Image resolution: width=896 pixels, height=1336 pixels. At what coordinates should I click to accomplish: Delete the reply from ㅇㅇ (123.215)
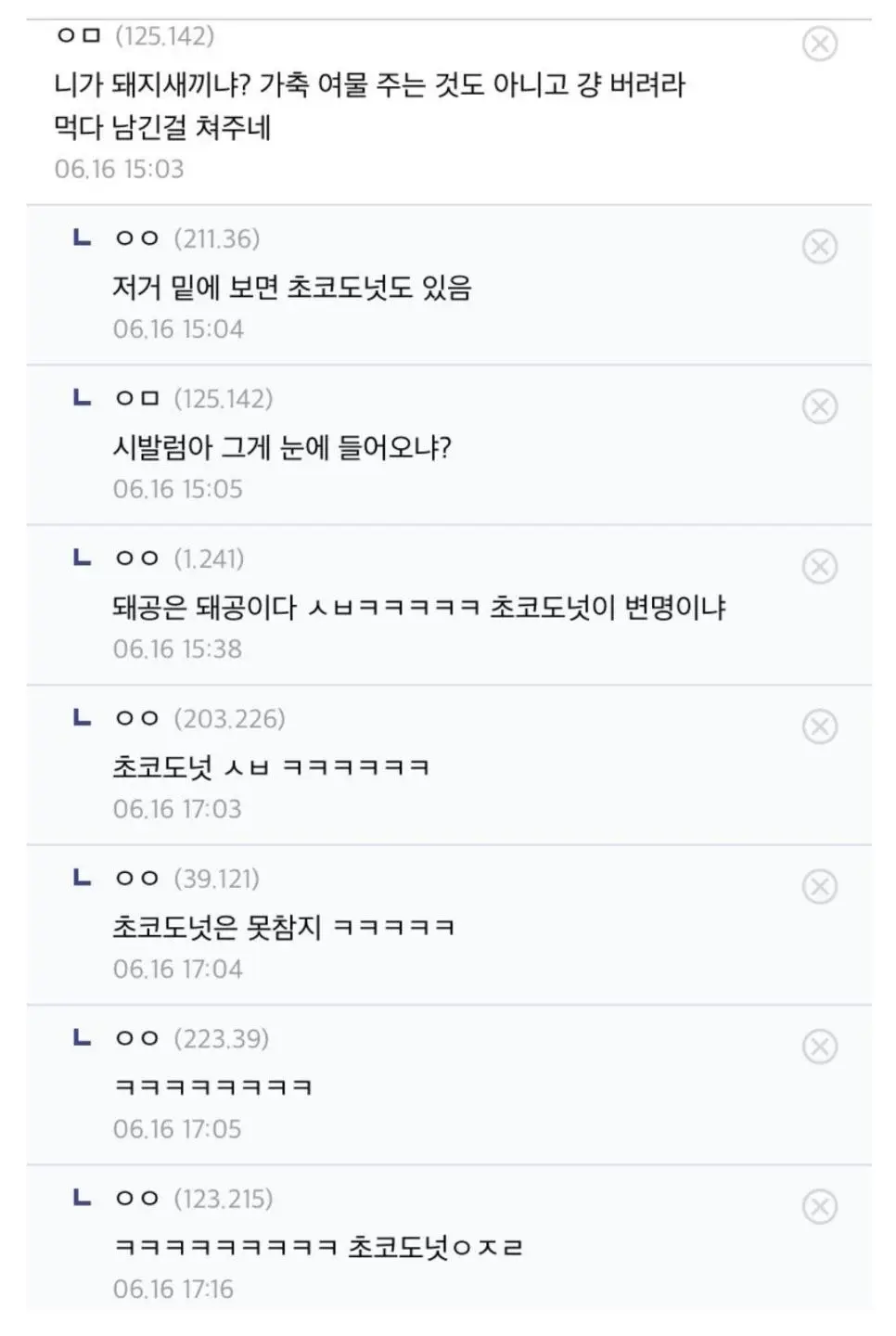tap(819, 1207)
